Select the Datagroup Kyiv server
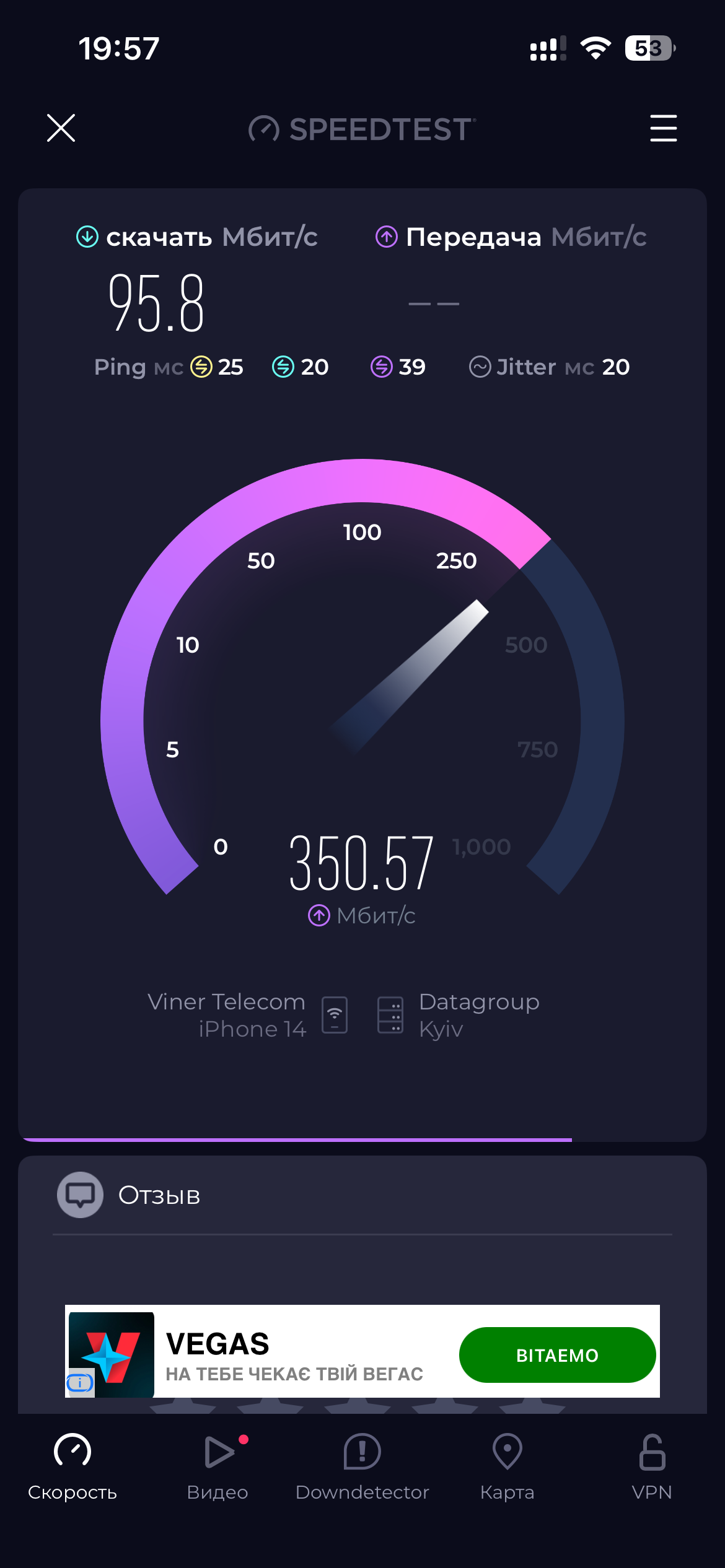Image resolution: width=725 pixels, height=1568 pixels. (x=459, y=1015)
